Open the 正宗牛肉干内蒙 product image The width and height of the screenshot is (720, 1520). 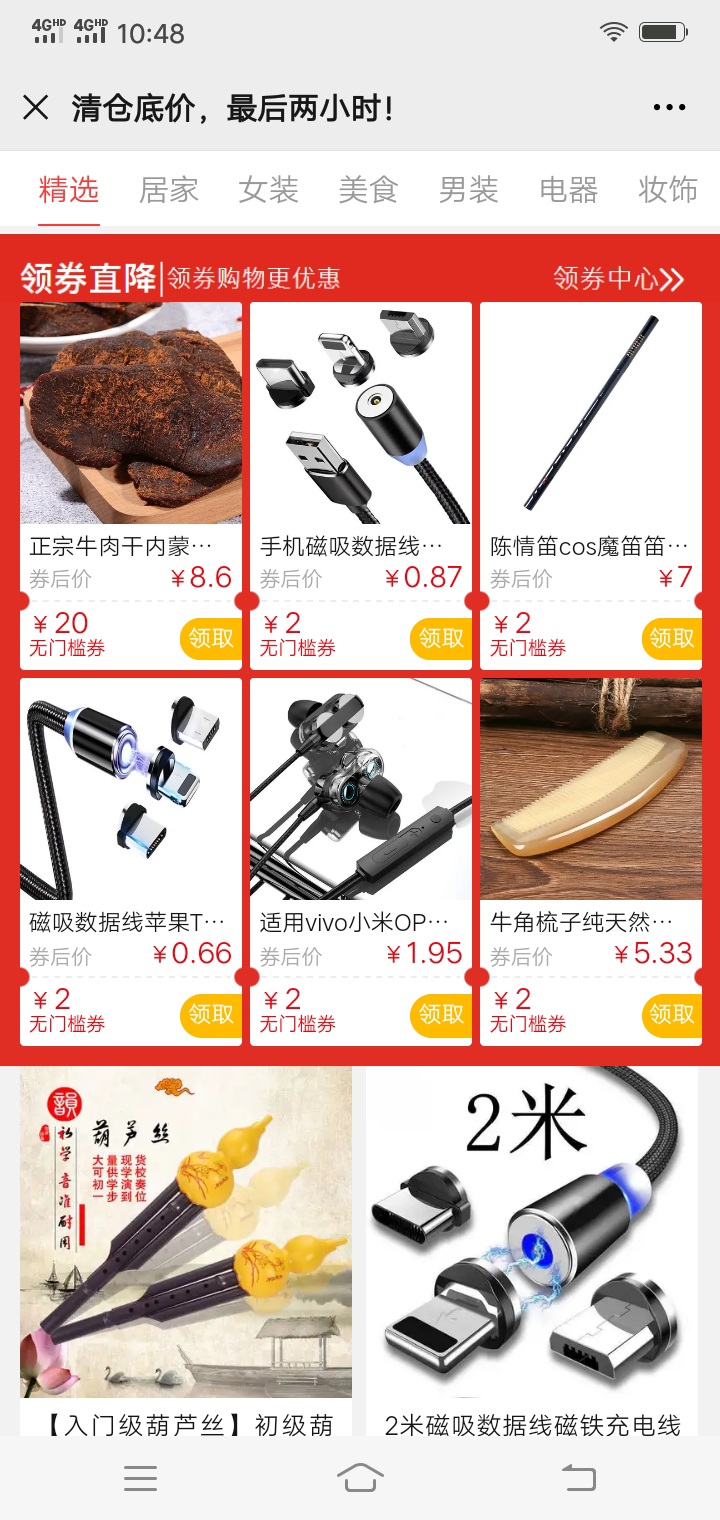pyautogui.click(x=131, y=413)
